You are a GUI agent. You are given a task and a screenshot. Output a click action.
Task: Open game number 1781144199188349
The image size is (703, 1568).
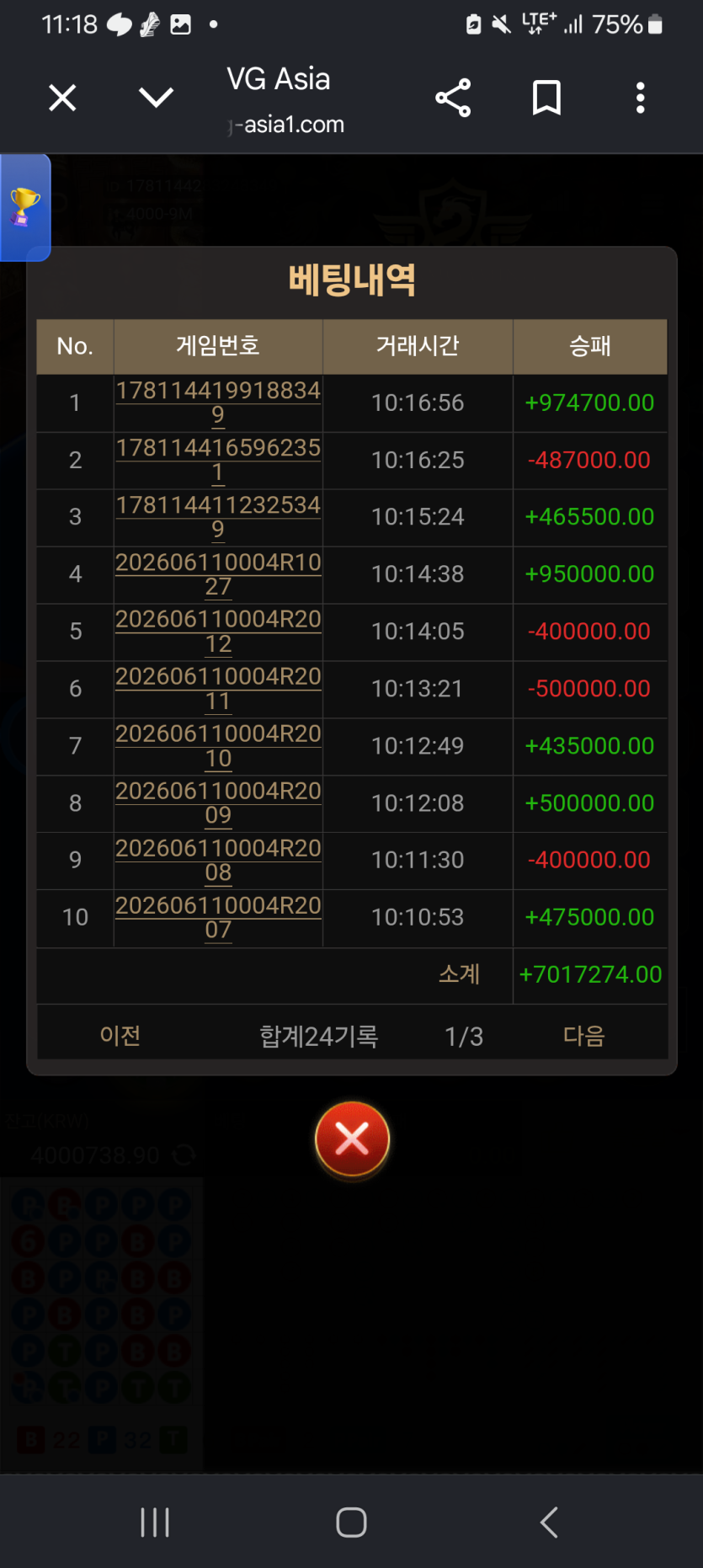[218, 403]
